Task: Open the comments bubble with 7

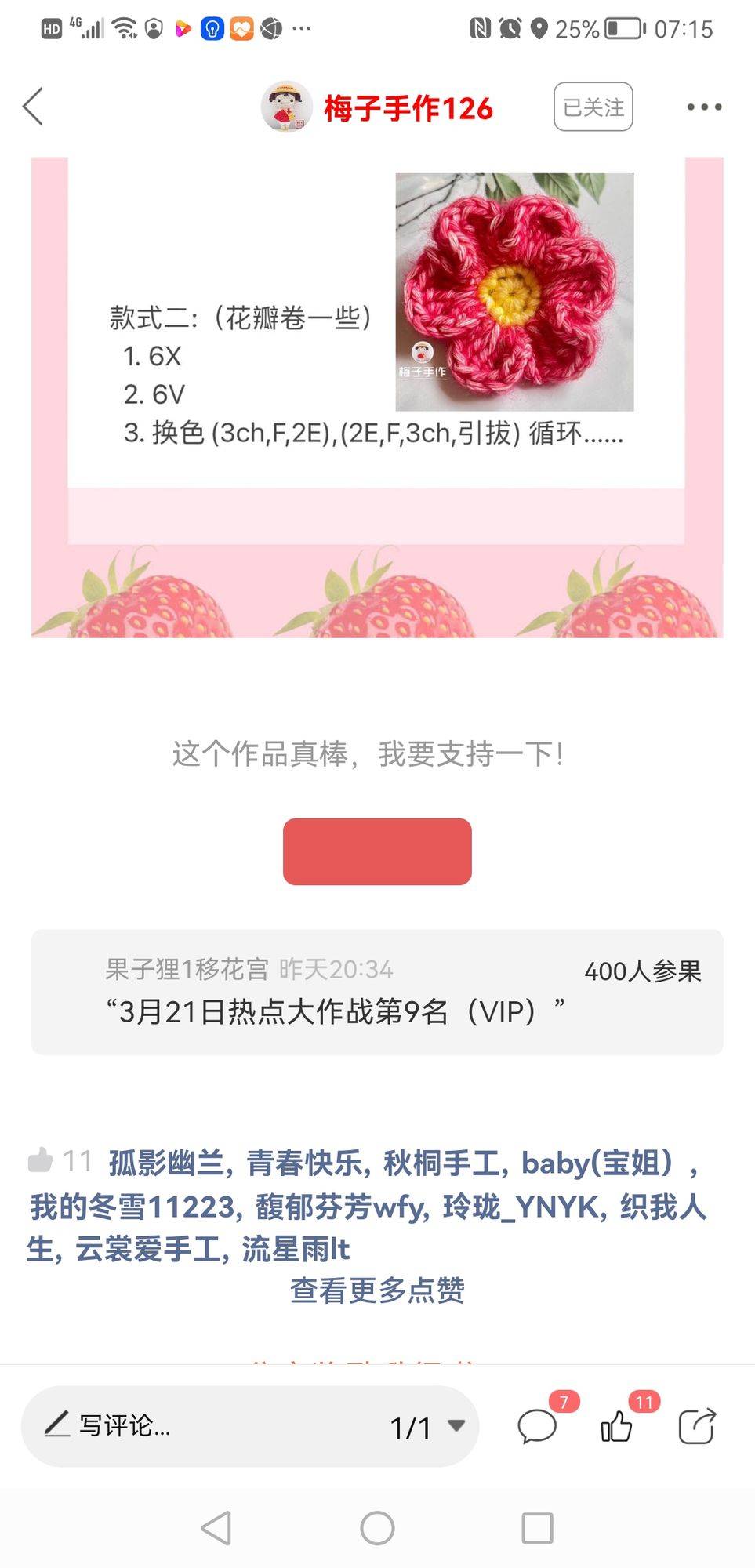Action: click(538, 1426)
